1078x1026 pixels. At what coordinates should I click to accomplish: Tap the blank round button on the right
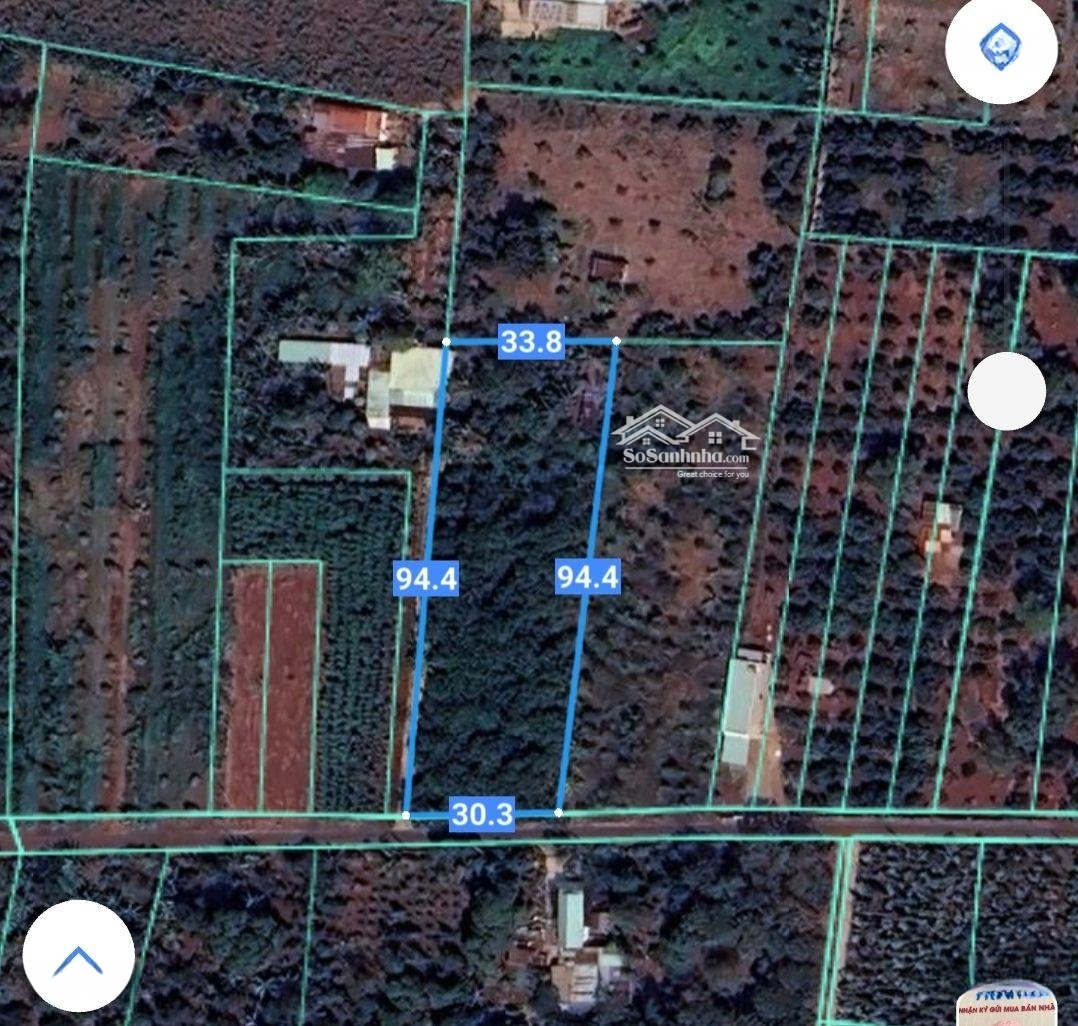point(1006,391)
